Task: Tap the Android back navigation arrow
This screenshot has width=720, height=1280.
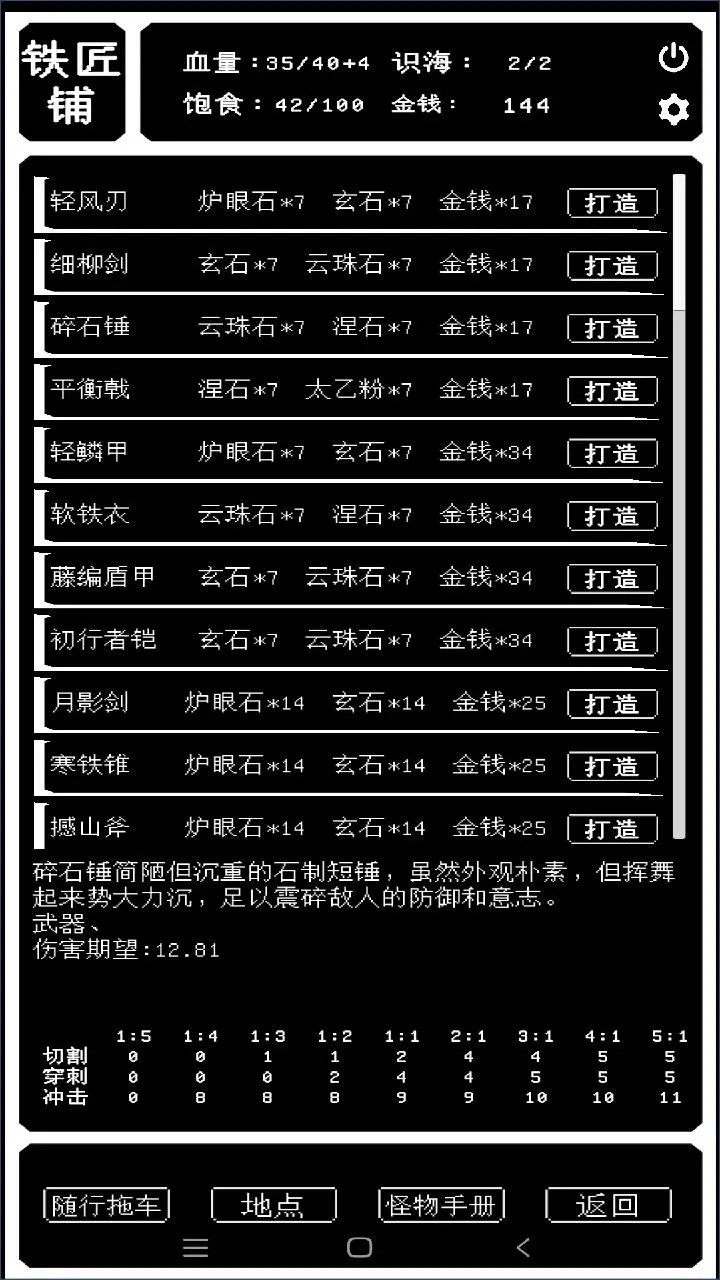Action: pos(520,1247)
